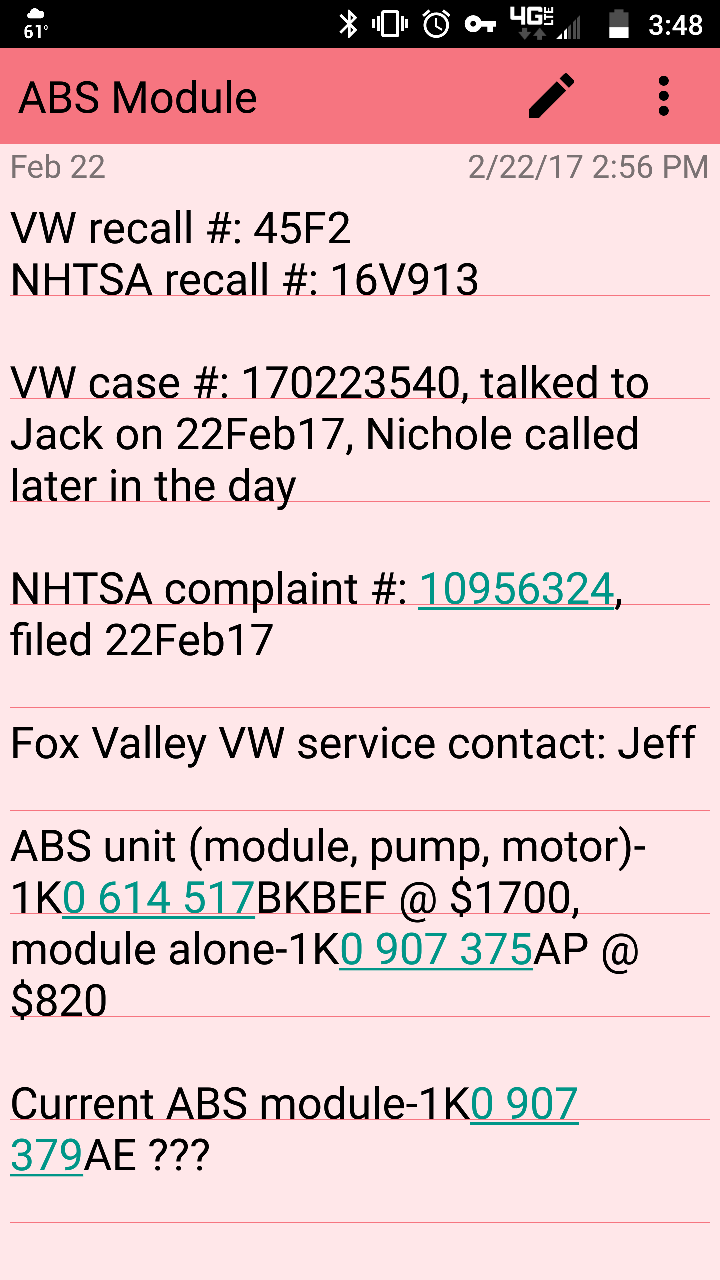This screenshot has width=720, height=1280.
Task: Tap the line mentioning Fox Valley VW contact Jeff
Action: [352, 742]
